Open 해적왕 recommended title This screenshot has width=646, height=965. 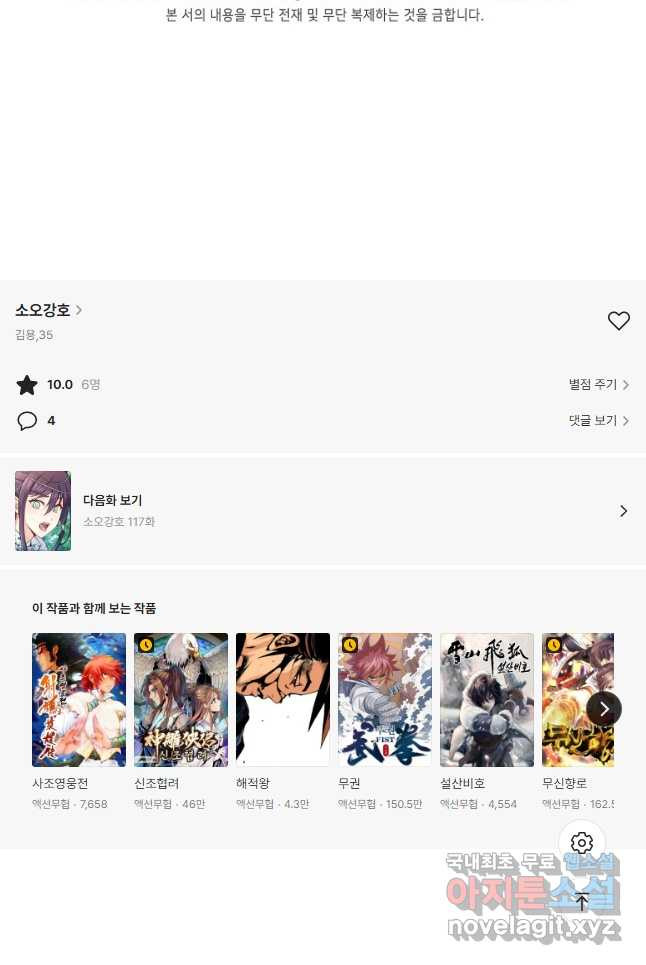click(x=283, y=700)
